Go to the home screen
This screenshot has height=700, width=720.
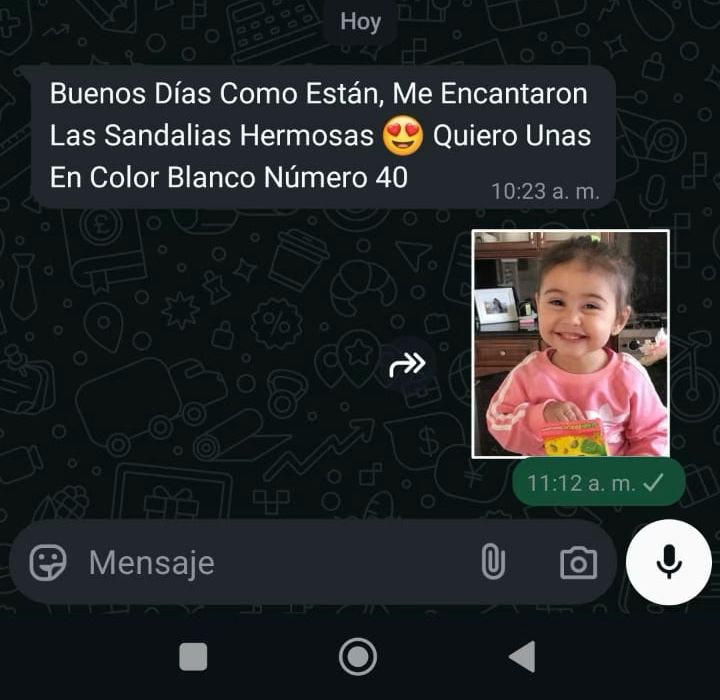[358, 657]
